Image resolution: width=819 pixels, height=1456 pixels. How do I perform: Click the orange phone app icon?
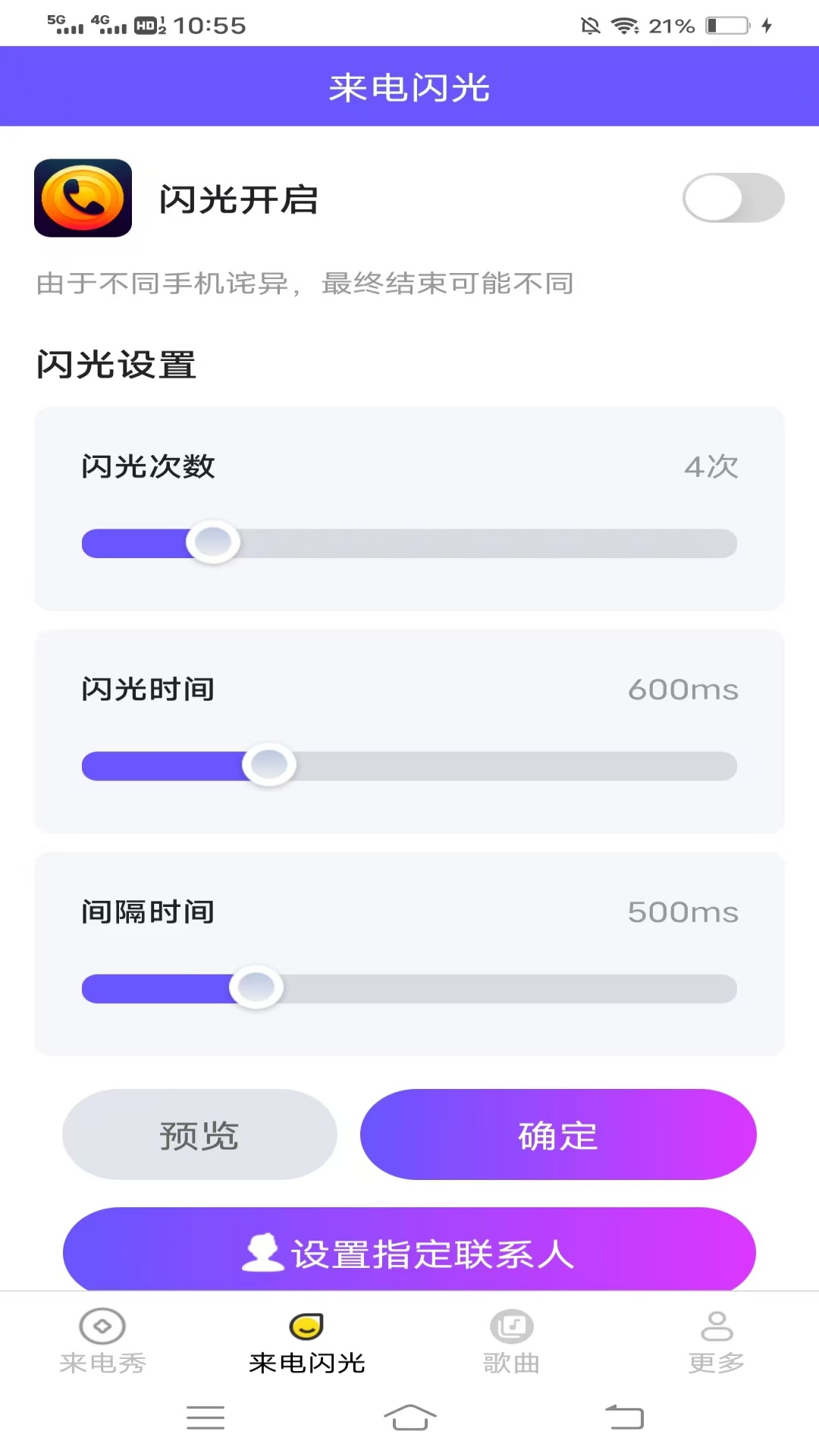click(x=83, y=197)
